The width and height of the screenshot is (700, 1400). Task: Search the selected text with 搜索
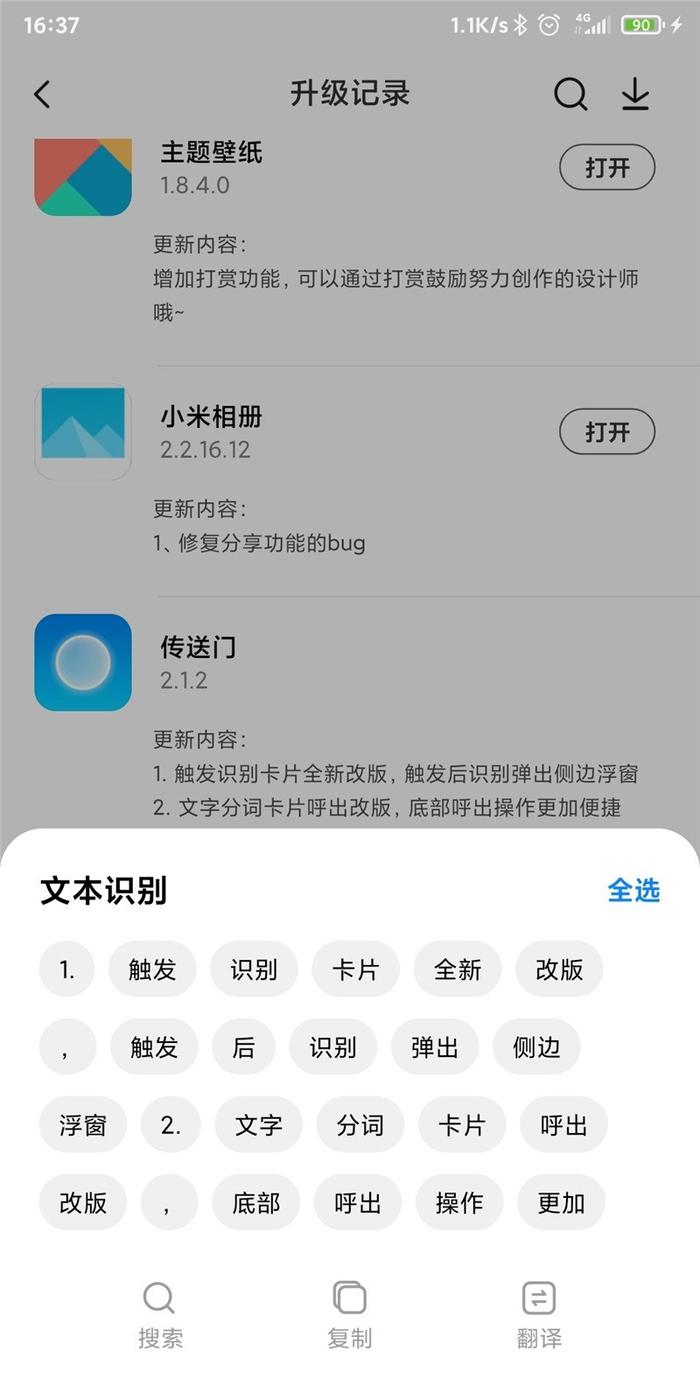(x=160, y=1316)
